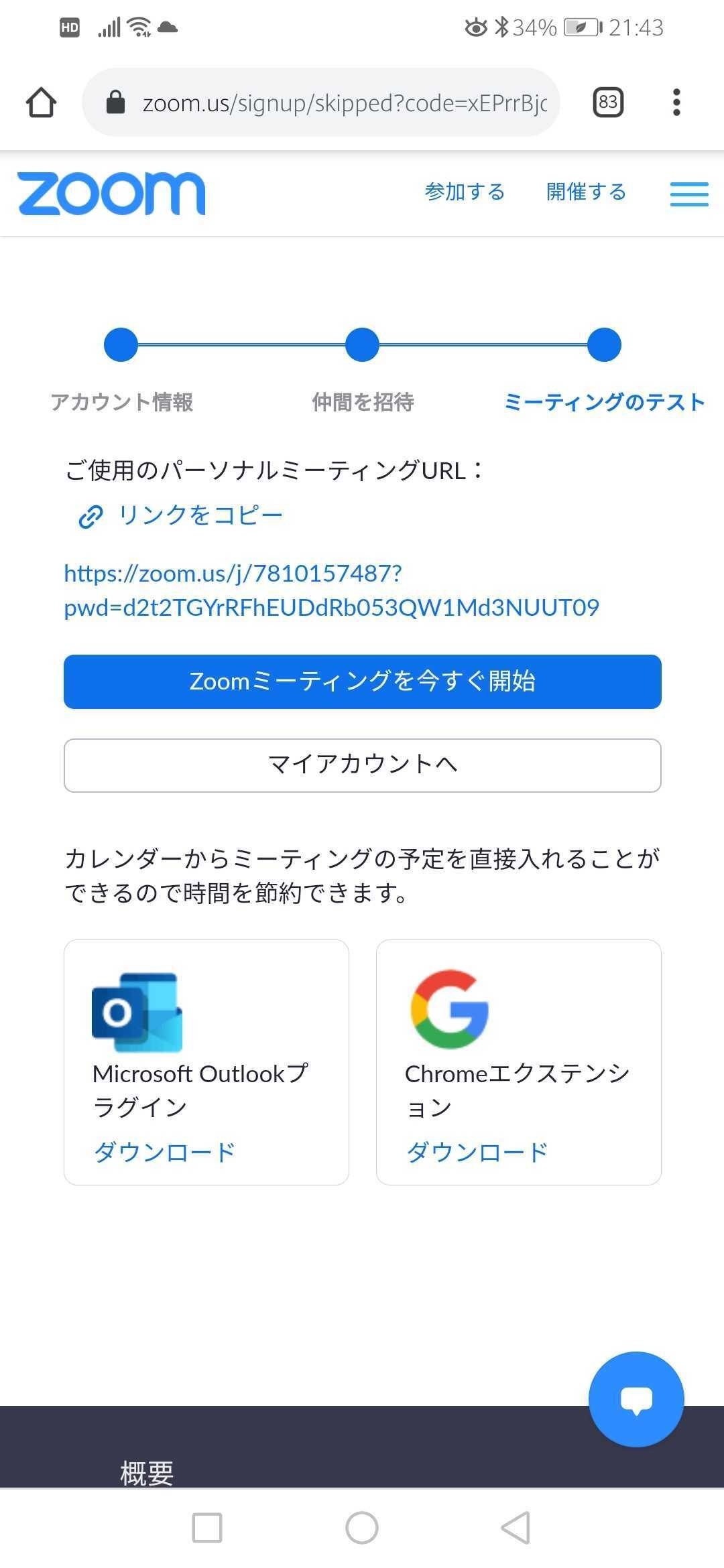Tap the 参加する link in header
The image size is (724, 1568).
[465, 192]
